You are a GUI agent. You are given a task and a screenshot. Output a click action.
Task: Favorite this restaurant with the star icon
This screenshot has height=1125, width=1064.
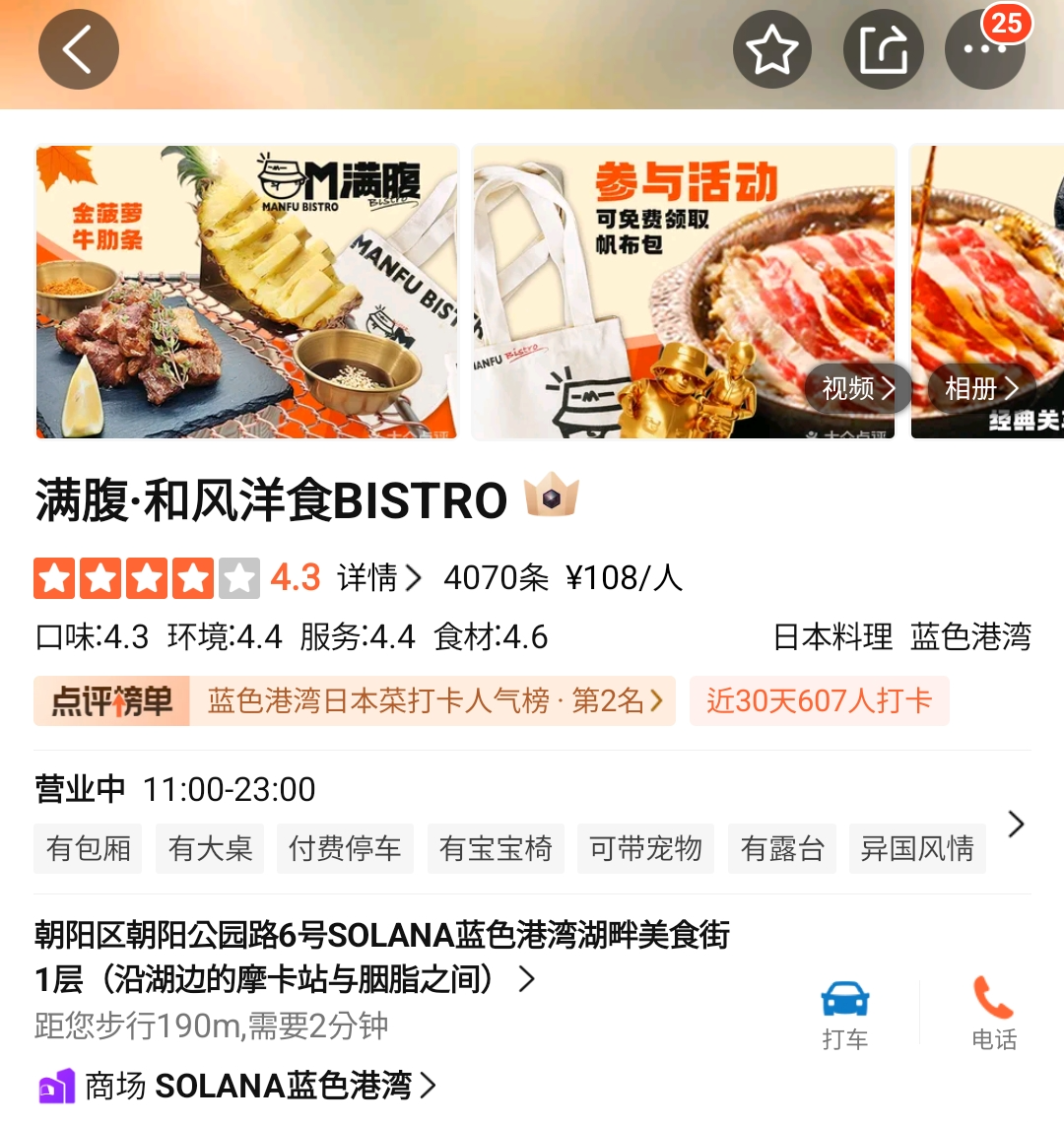pyautogui.click(x=772, y=49)
